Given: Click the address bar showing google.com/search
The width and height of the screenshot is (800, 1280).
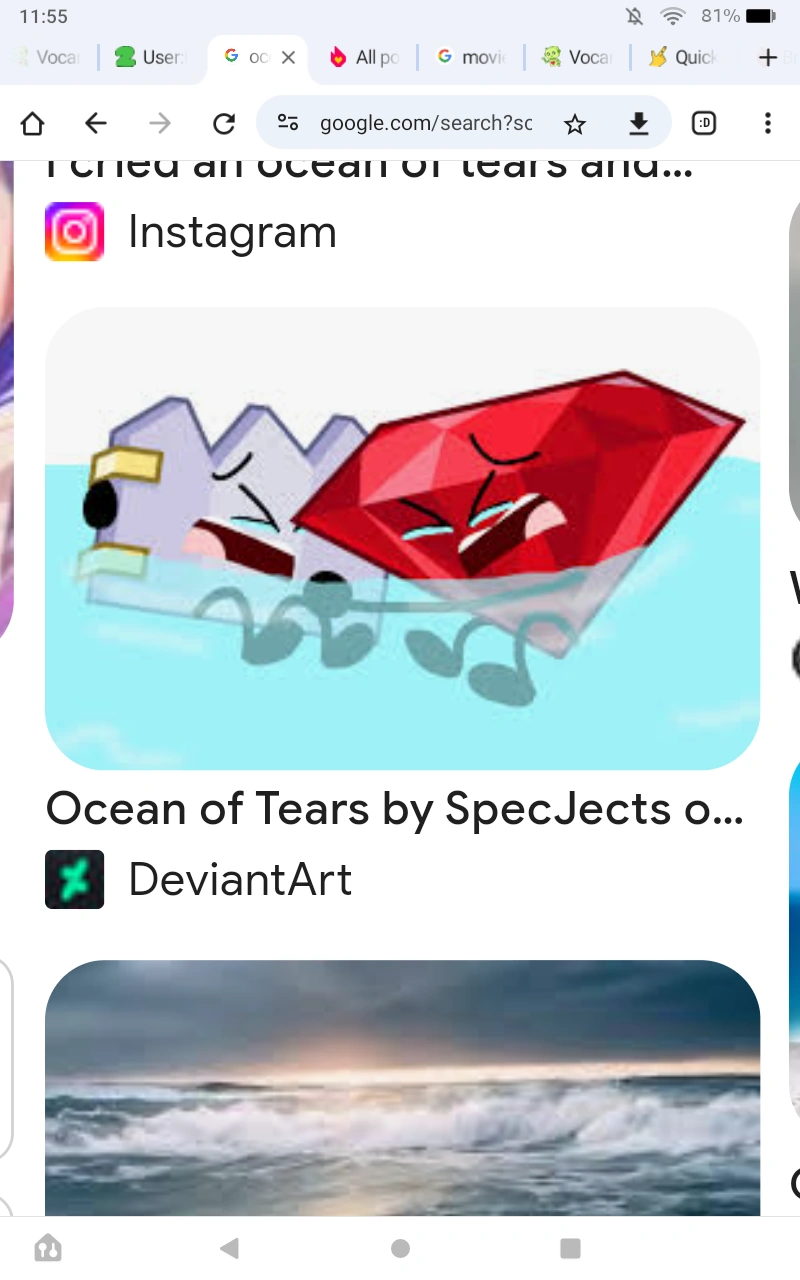Looking at the screenshot, I should click(x=424, y=123).
